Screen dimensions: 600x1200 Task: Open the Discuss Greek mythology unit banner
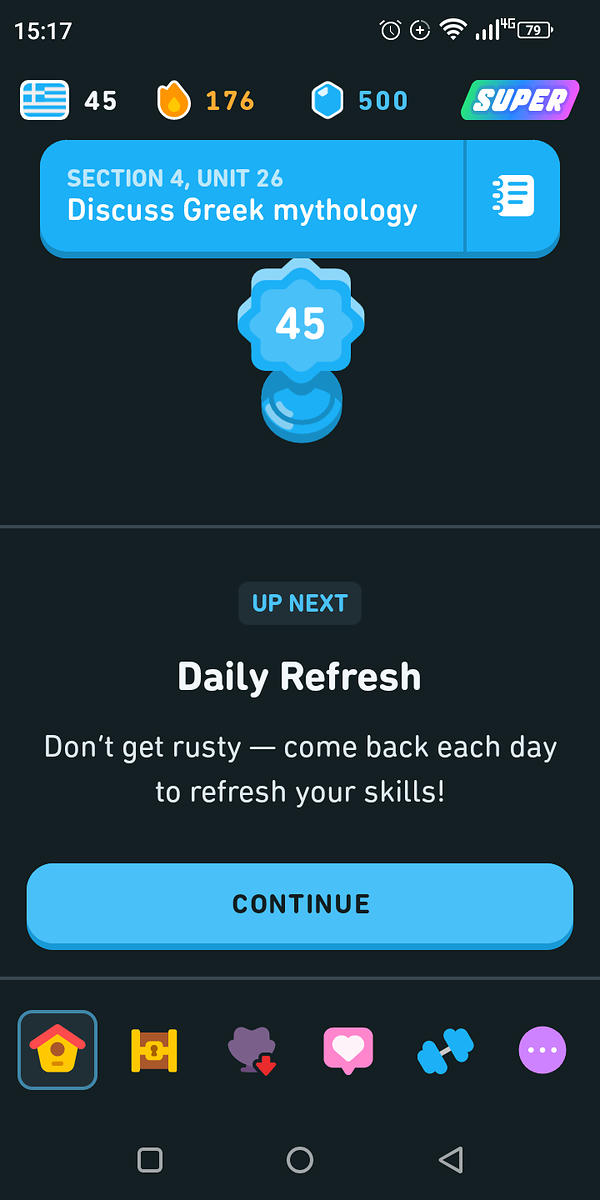[252, 196]
